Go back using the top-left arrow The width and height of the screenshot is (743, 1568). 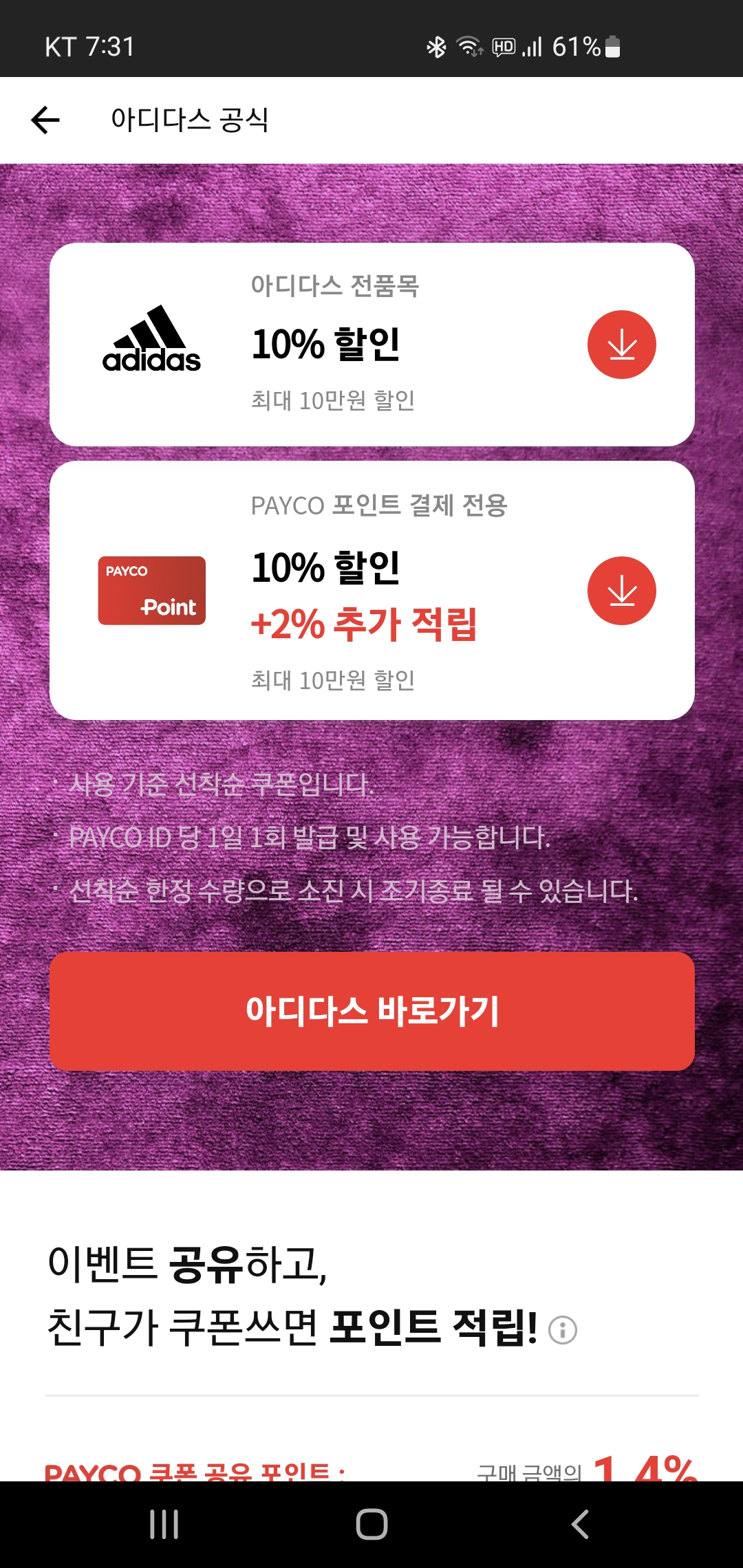point(46,120)
